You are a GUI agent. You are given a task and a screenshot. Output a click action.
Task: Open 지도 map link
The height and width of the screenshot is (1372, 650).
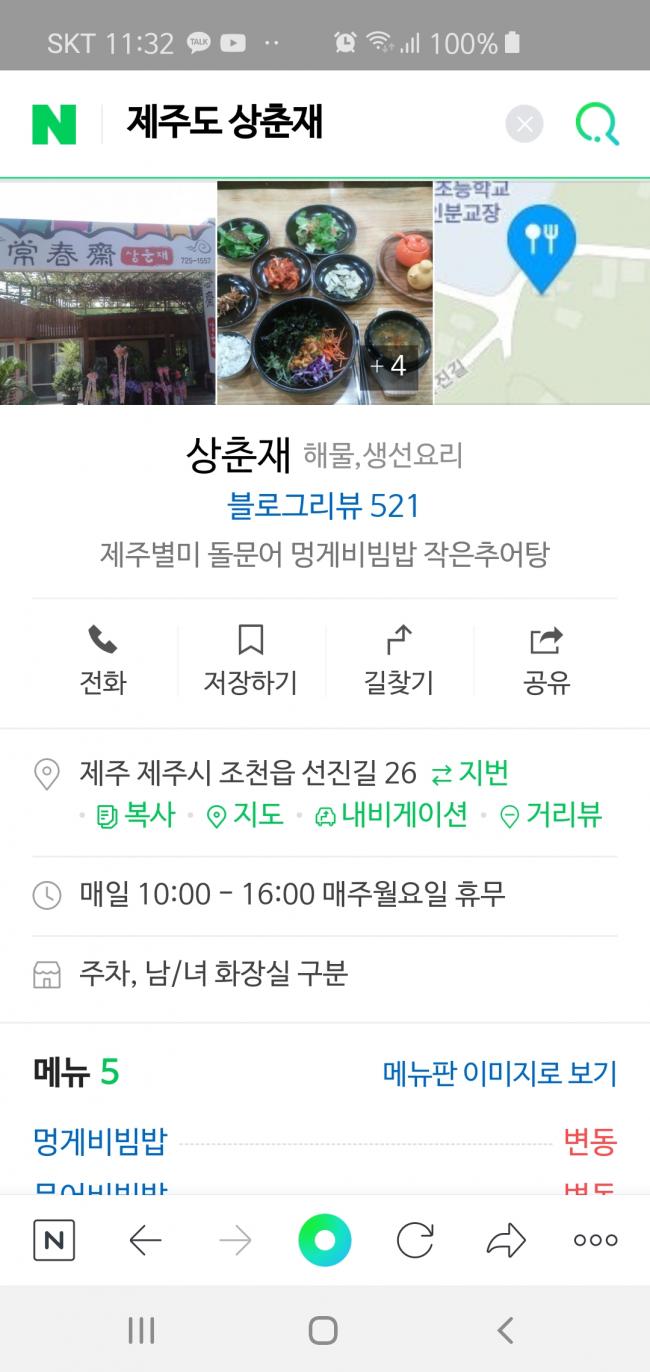pyautogui.click(x=245, y=816)
